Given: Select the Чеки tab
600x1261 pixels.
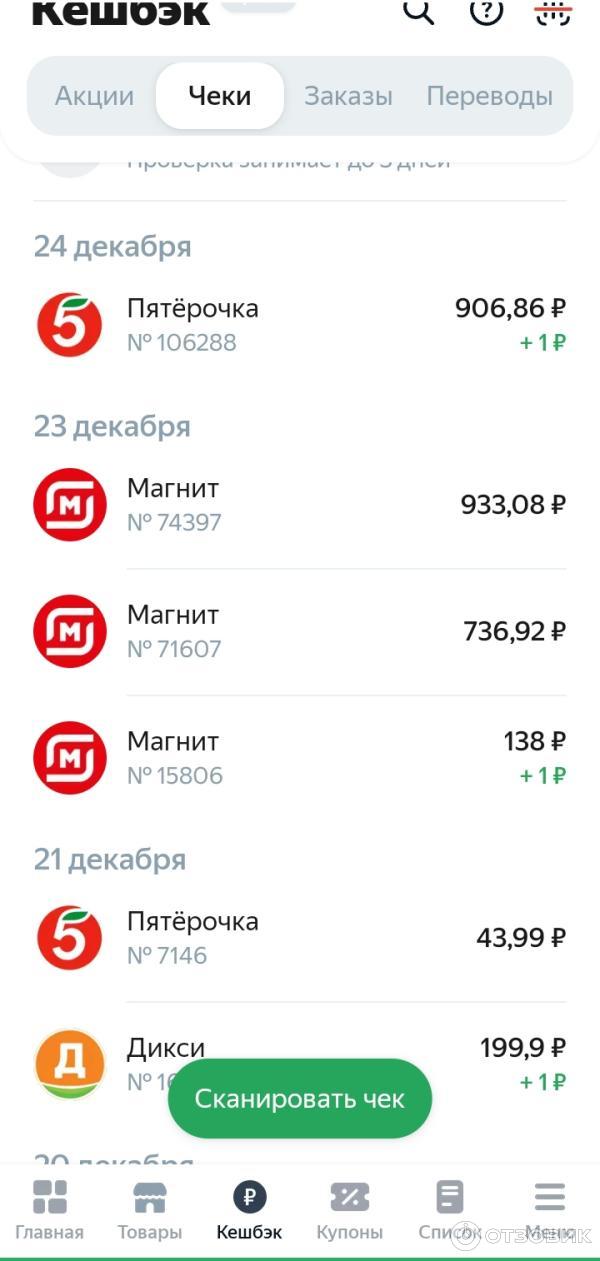Looking at the screenshot, I should click(x=220, y=96).
